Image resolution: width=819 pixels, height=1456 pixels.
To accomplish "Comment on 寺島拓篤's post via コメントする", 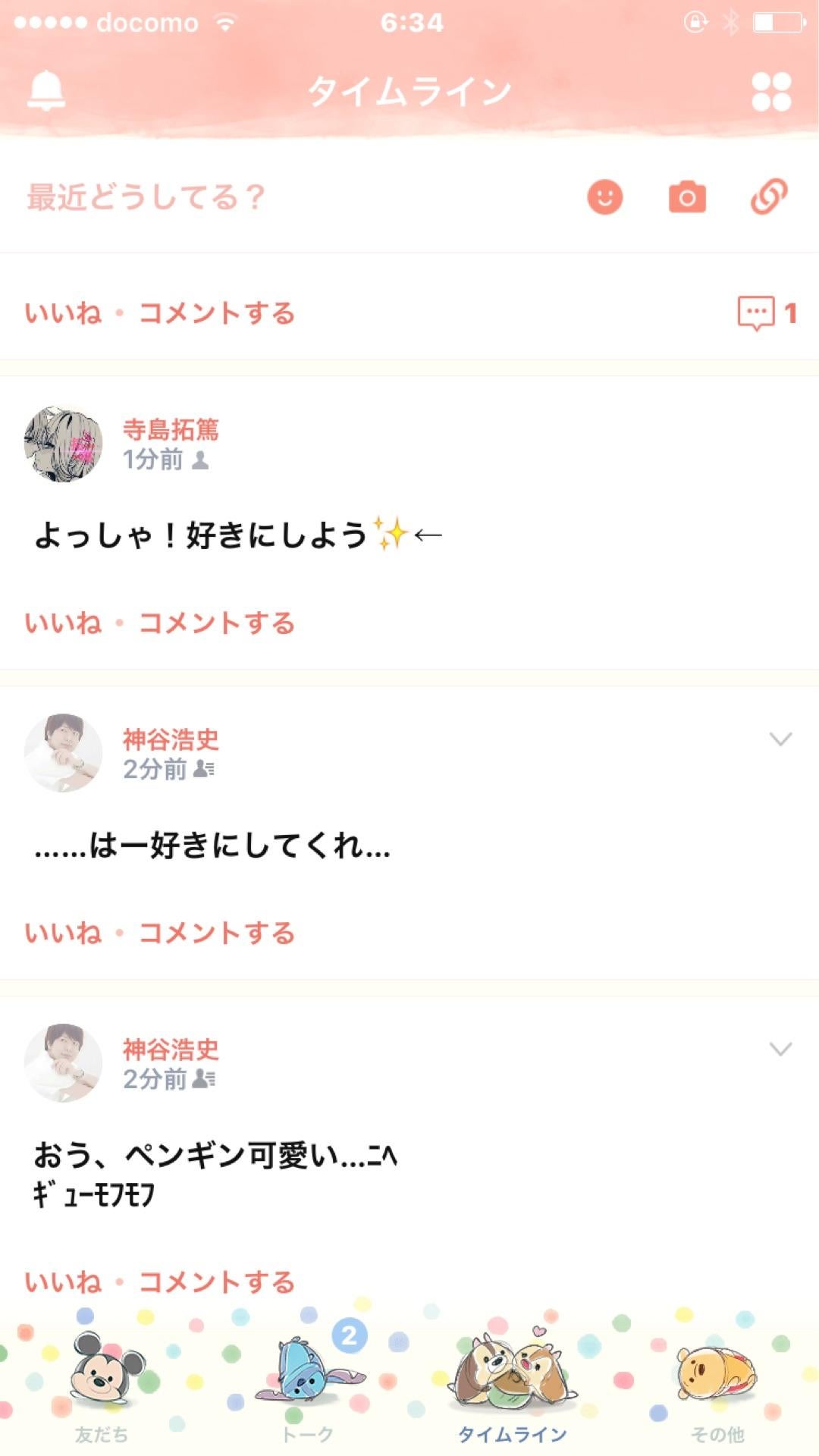I will pyautogui.click(x=215, y=622).
